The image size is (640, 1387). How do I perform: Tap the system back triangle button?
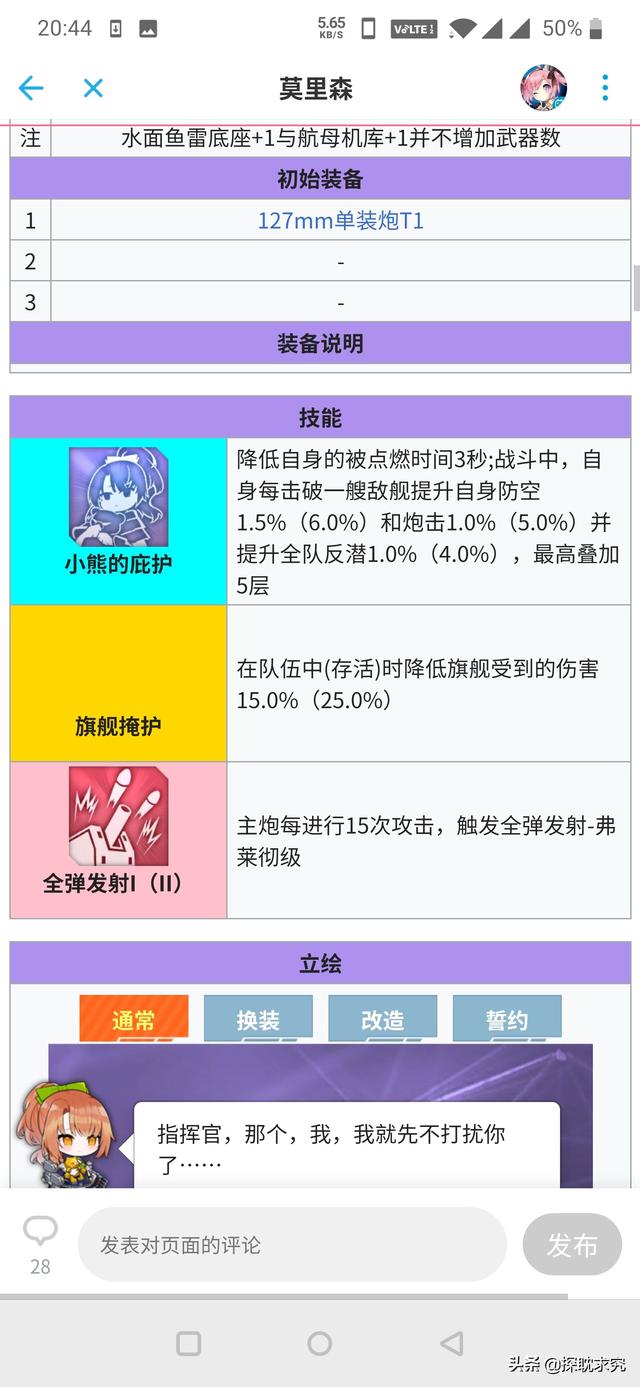coord(452,1343)
